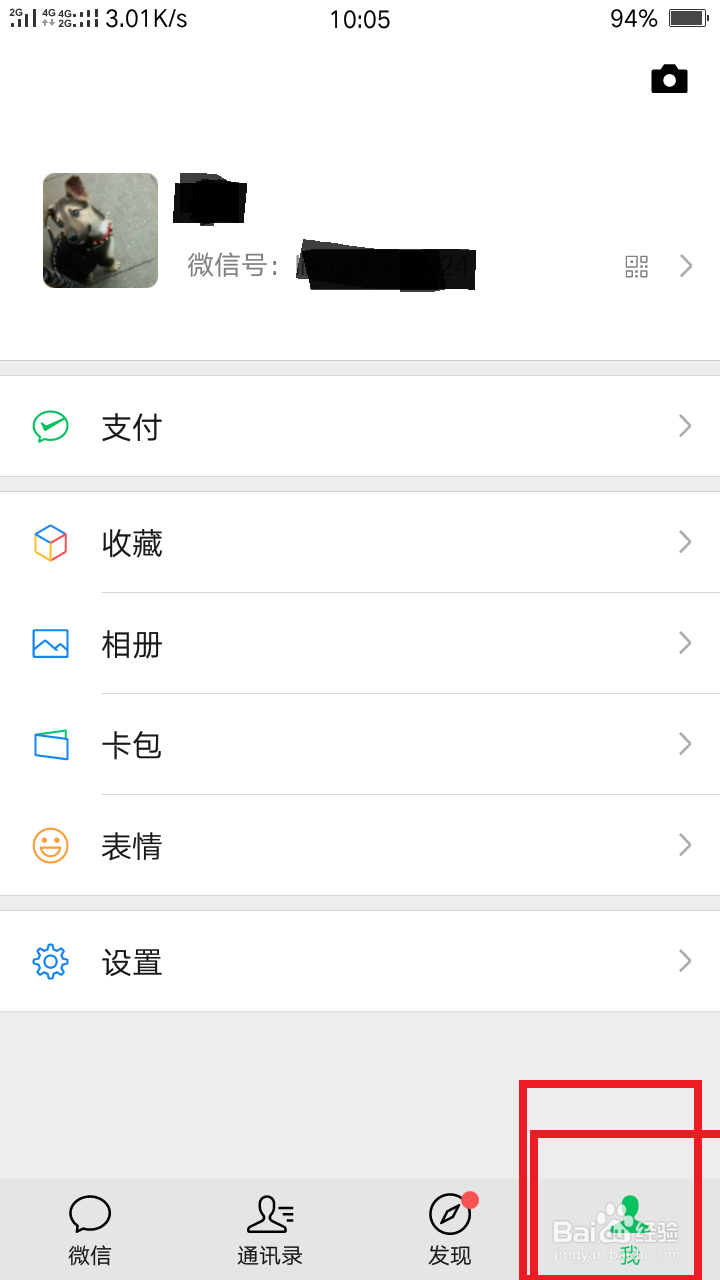Select the WeChat Pay icon
This screenshot has height=1280, width=720.
tap(50, 426)
